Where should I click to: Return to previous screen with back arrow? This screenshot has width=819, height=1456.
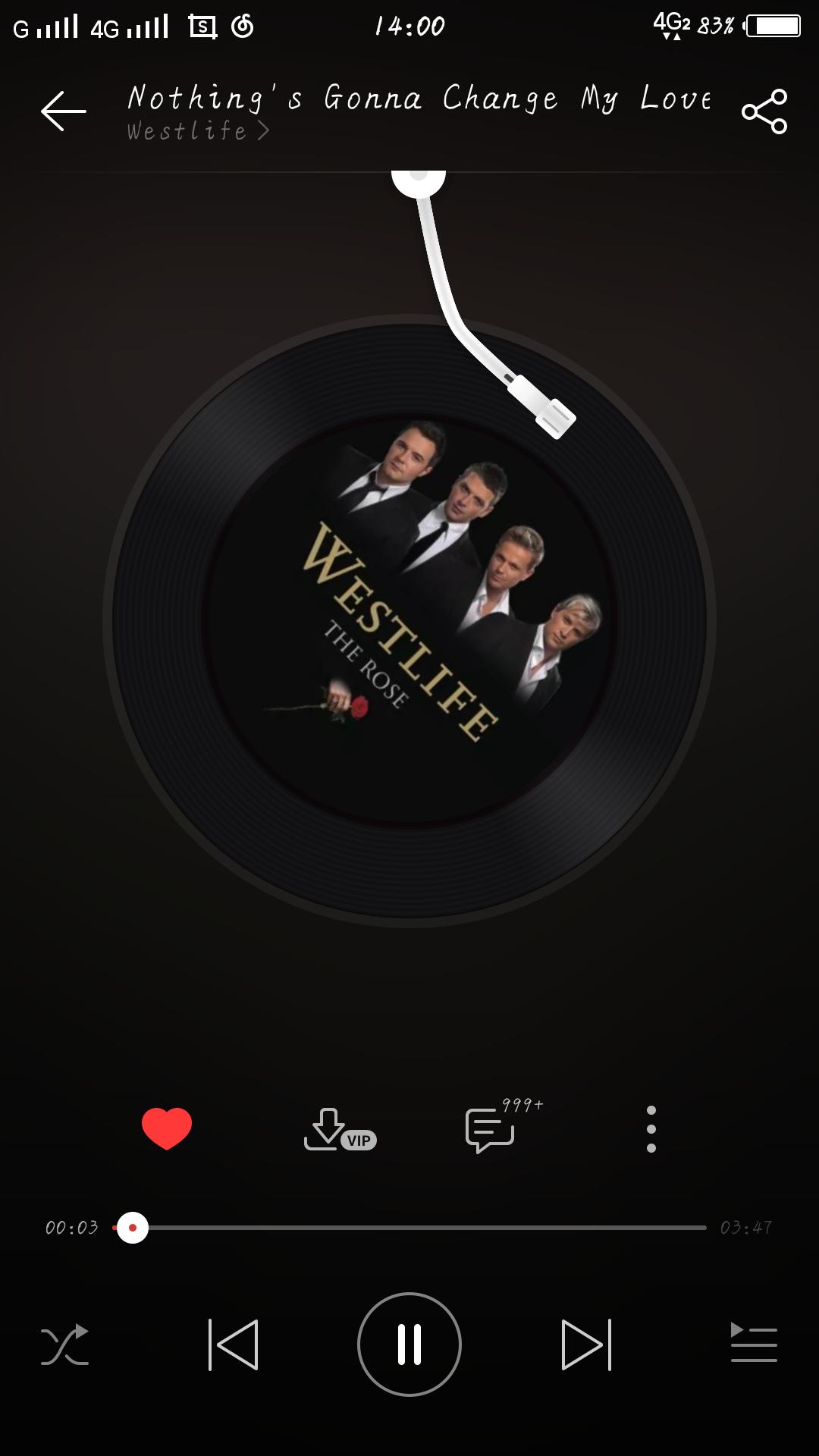point(62,110)
